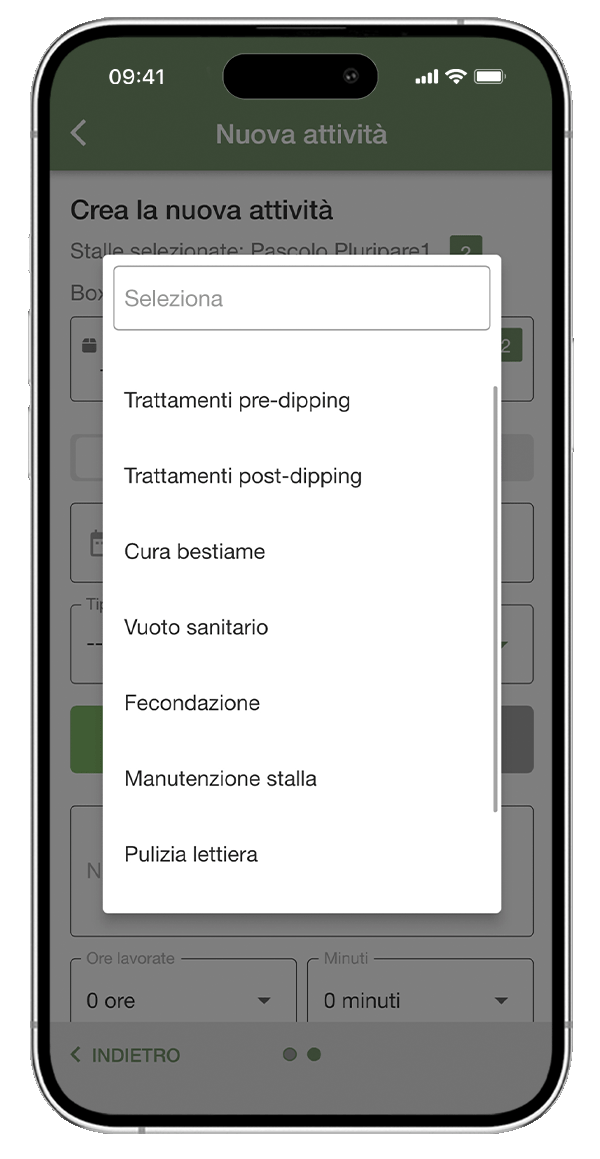Pick the Cura bestiame activity
Viewport: 600px width, 1159px height.
[x=195, y=552]
